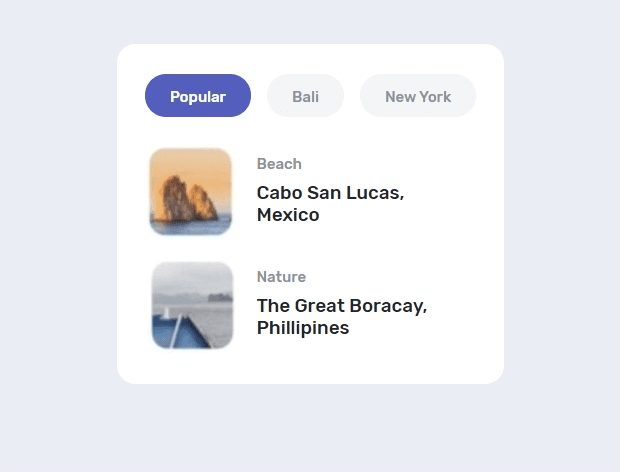Viewport: 620px width, 472px height.
Task: Switch to the New York tab
Action: pyautogui.click(x=417, y=96)
